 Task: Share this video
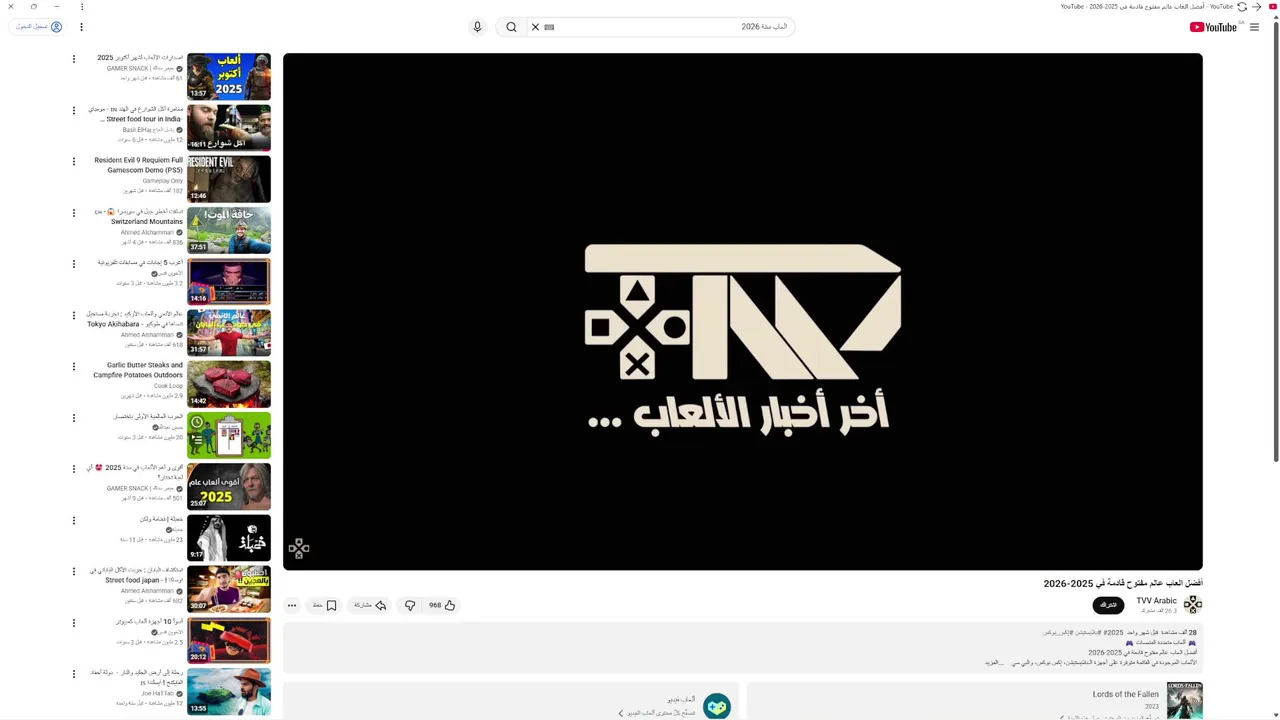[x=370, y=605]
